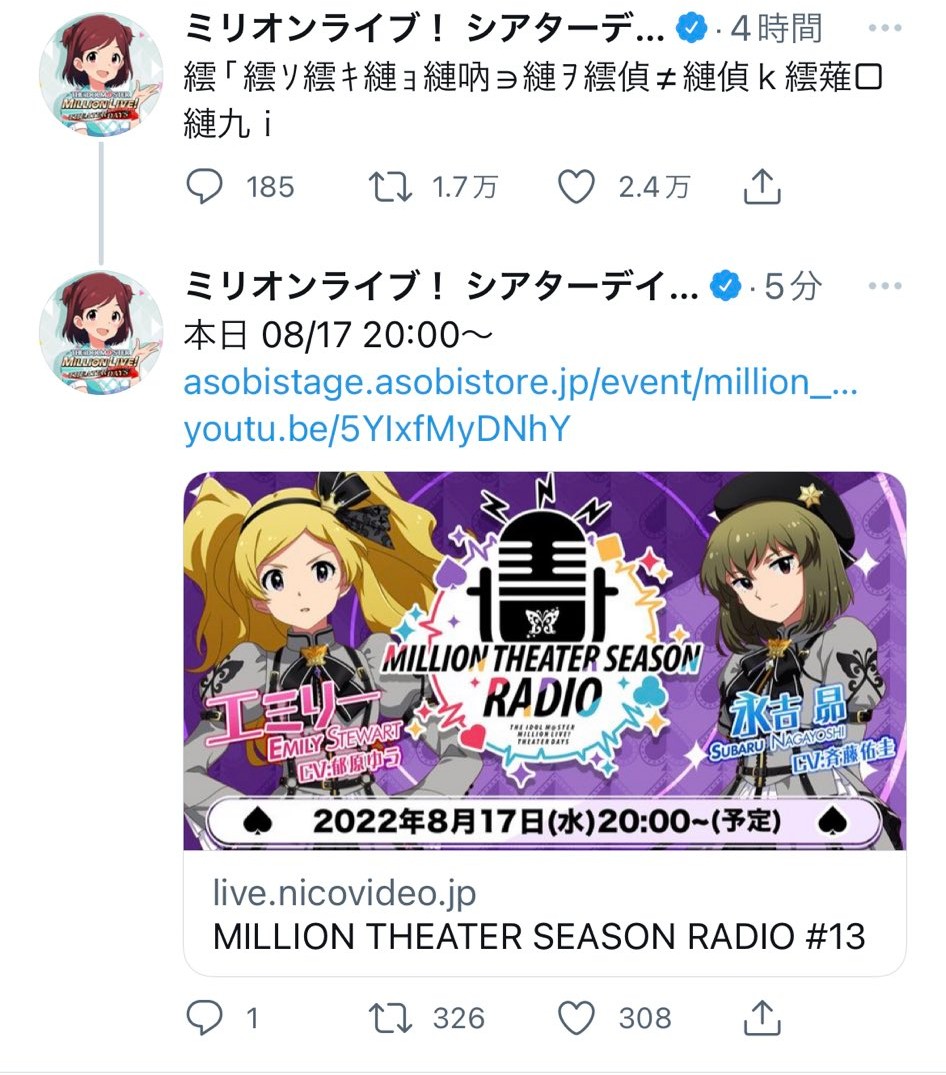Reply to the 08/17 20:00 tweet
The image size is (946, 1075).
tap(206, 1018)
